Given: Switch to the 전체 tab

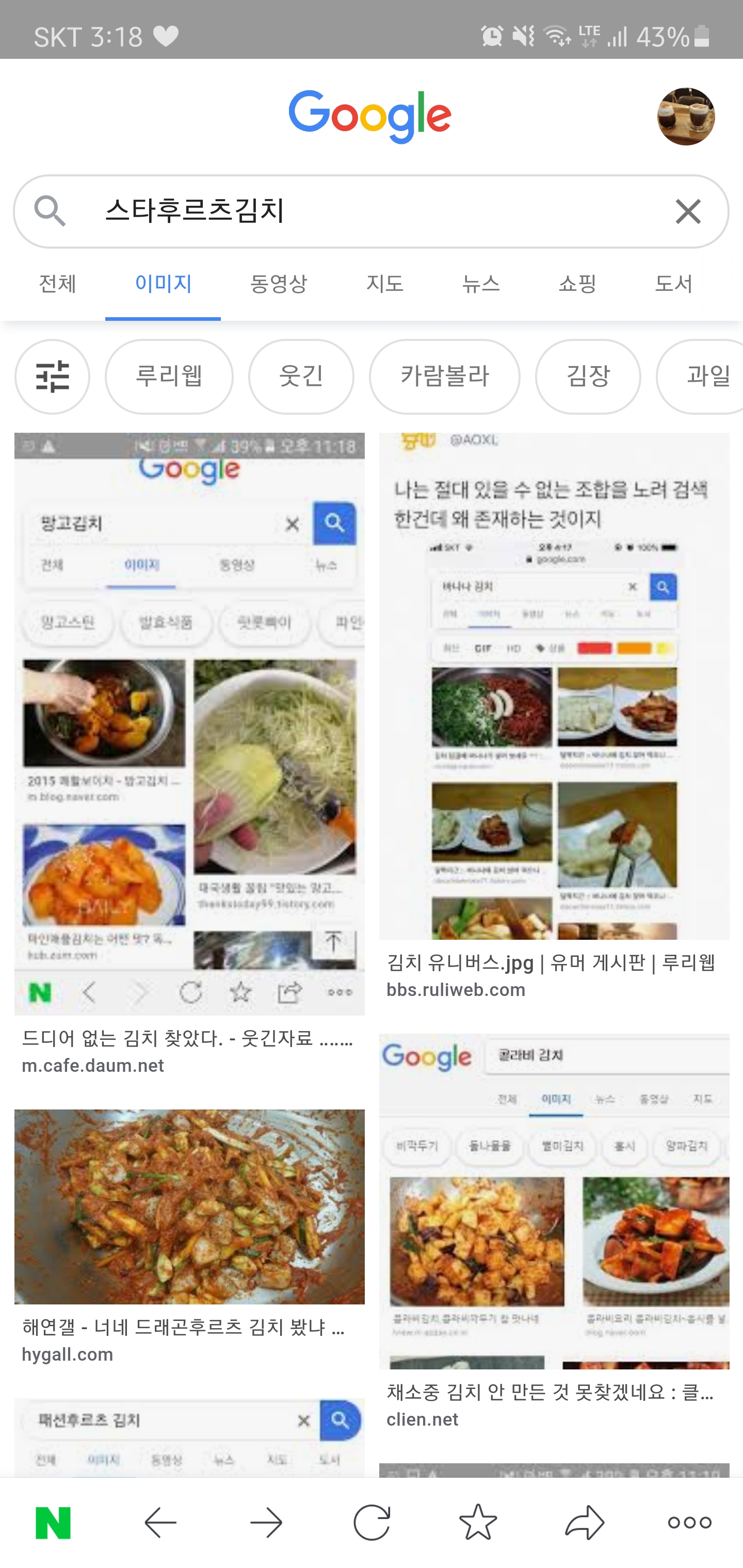Looking at the screenshot, I should (x=57, y=284).
